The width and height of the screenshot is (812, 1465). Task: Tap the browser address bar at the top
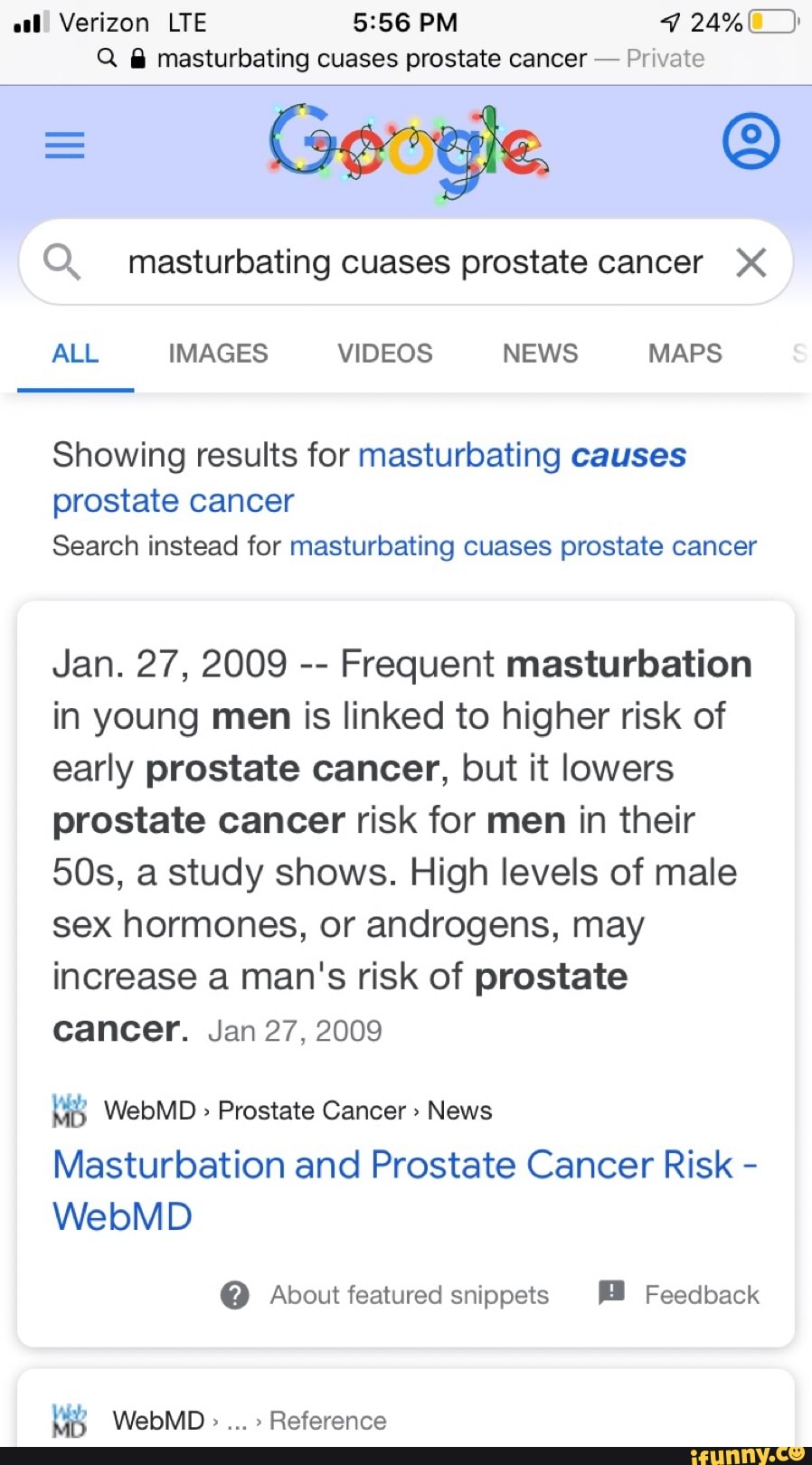click(405, 59)
